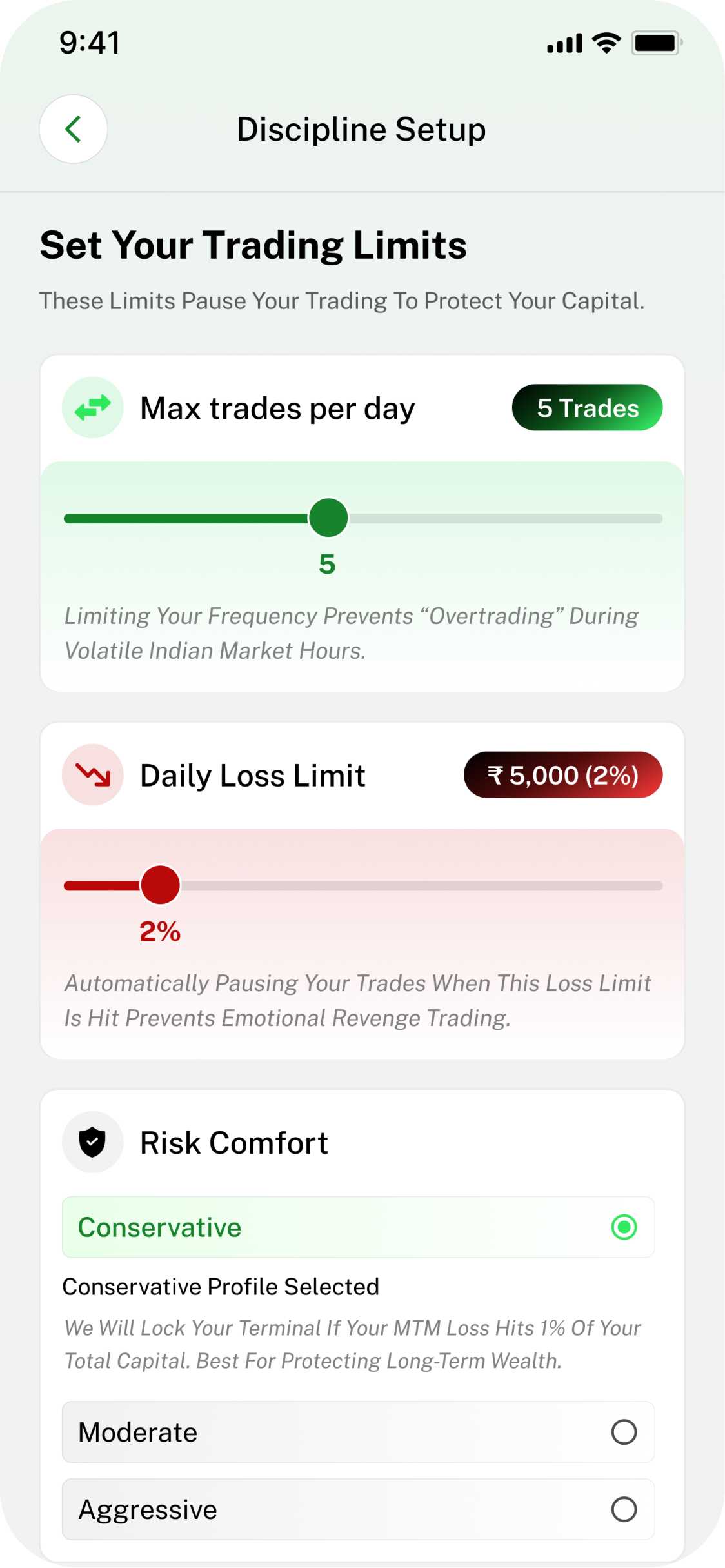The width and height of the screenshot is (725, 1568).
Task: Tap the back chevron icon
Action: coord(73,129)
